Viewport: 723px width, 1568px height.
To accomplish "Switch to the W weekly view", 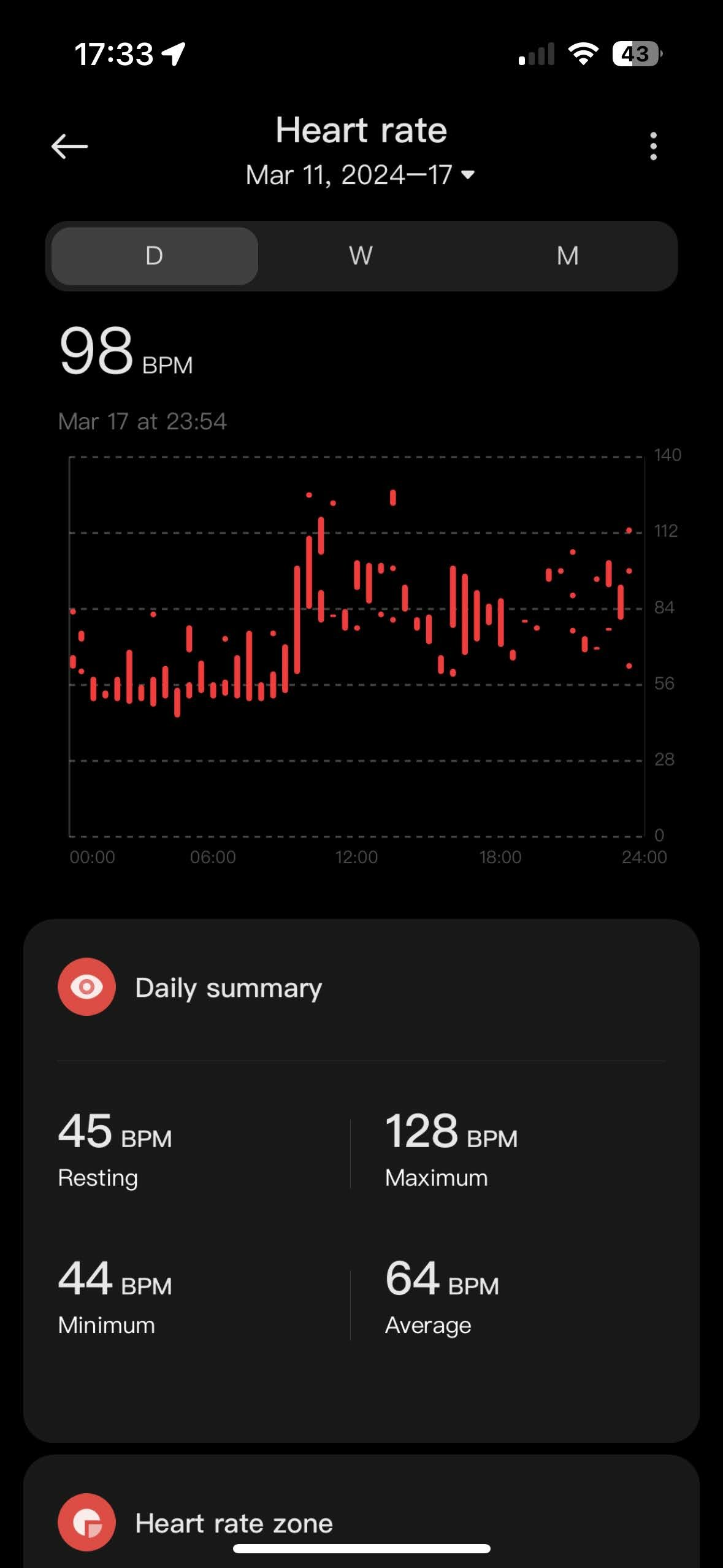I will point(361,256).
